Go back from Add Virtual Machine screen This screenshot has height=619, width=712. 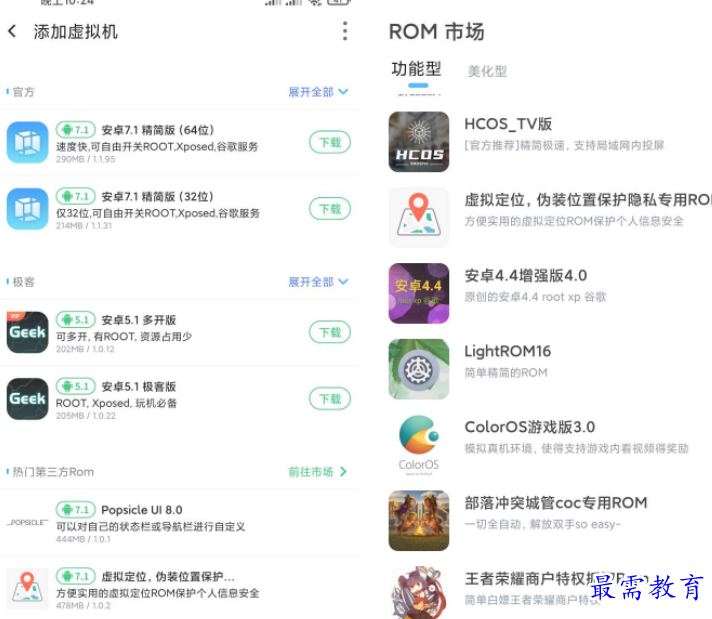pyautogui.click(x=13, y=32)
